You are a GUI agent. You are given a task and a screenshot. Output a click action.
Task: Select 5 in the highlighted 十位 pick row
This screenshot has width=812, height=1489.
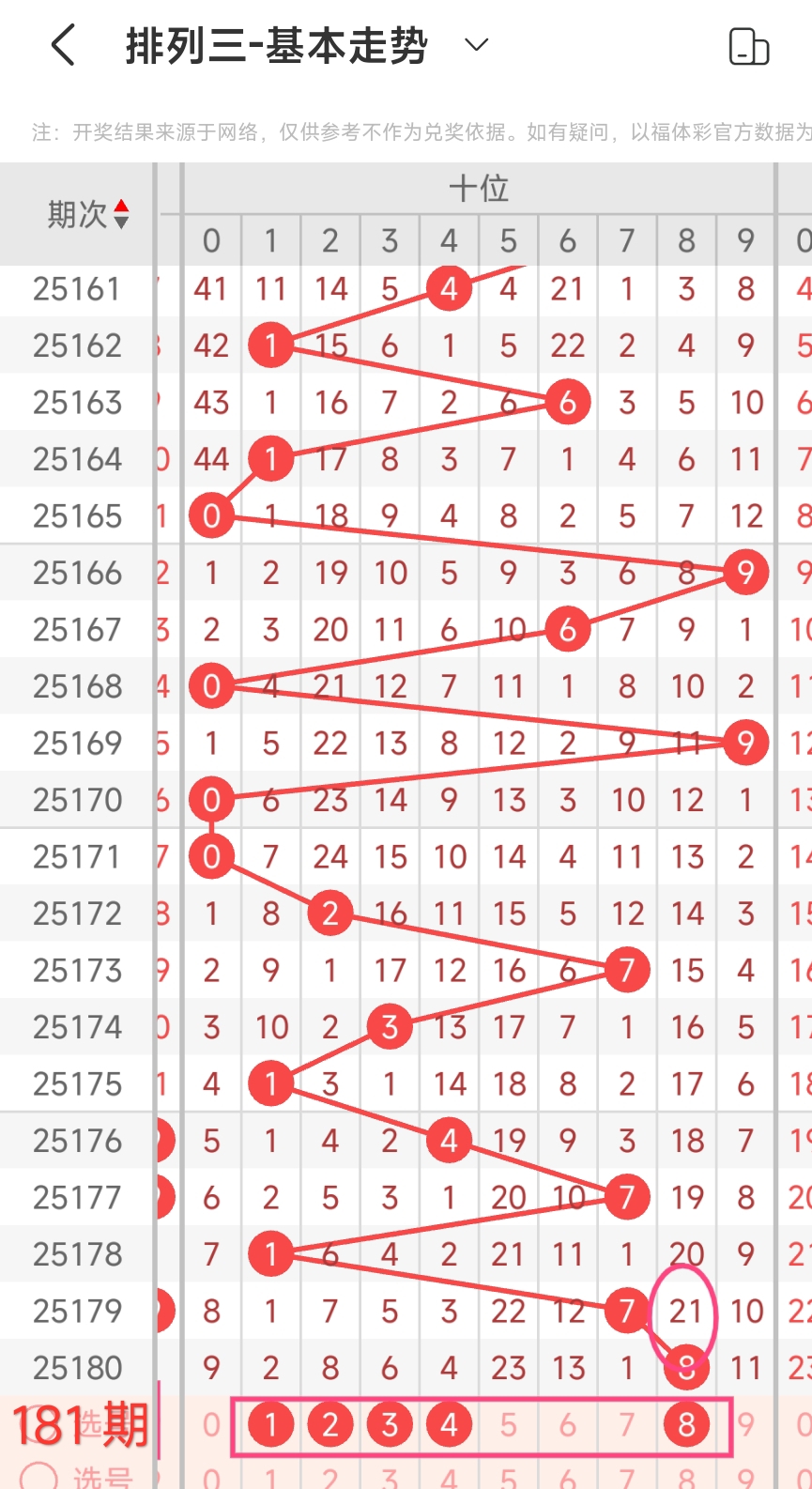(x=509, y=1424)
